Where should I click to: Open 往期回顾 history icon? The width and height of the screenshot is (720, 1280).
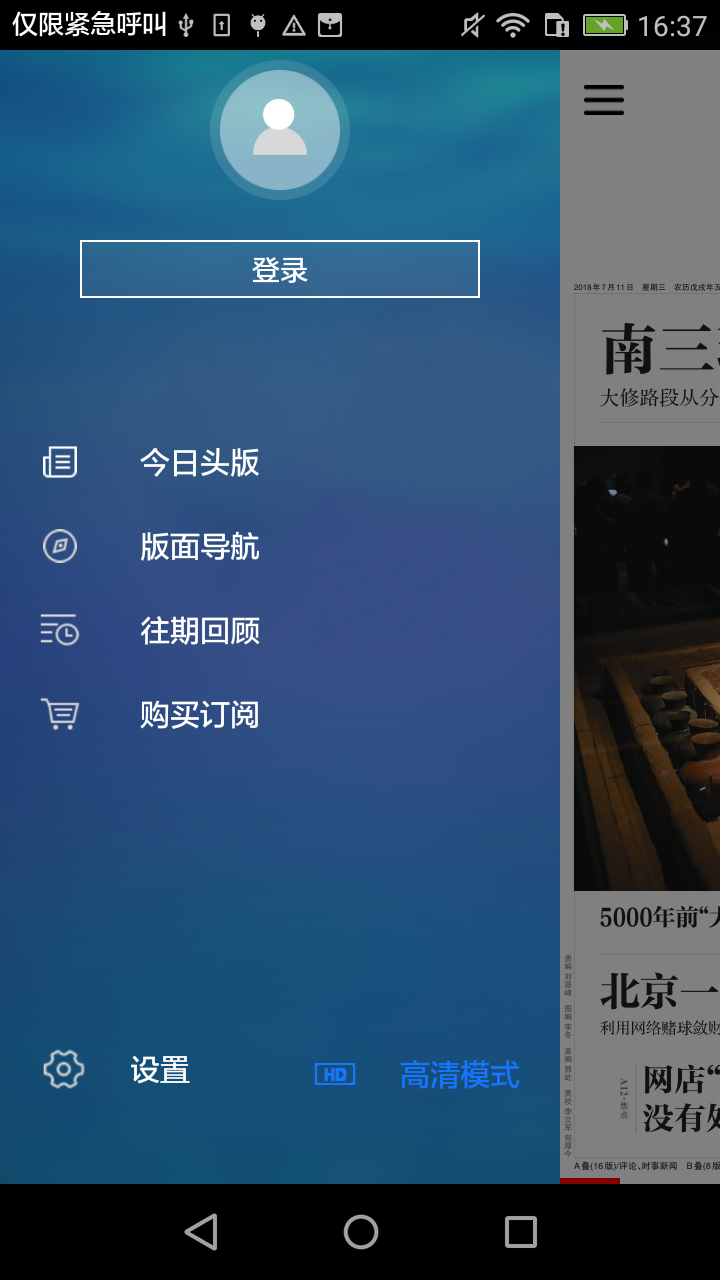[x=60, y=631]
